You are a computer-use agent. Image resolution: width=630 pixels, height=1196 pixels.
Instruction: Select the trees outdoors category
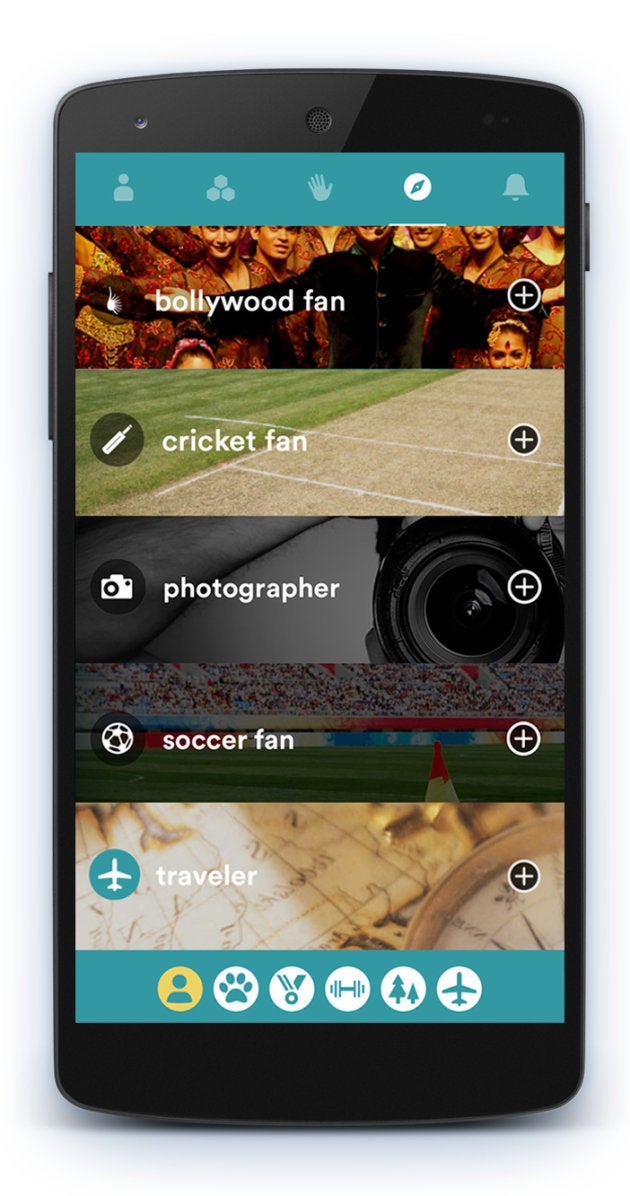[x=403, y=990]
